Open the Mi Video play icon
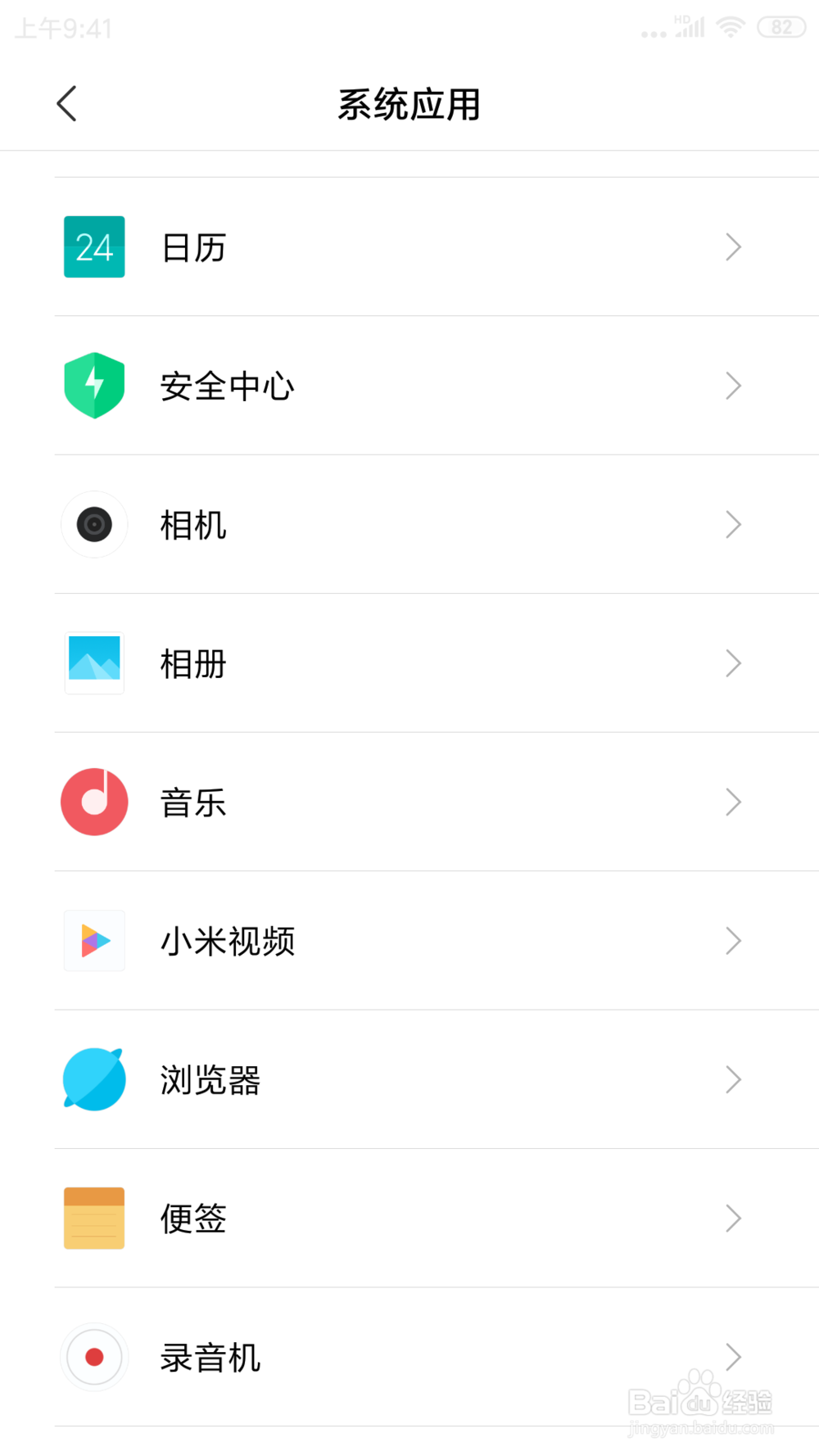 (x=93, y=940)
